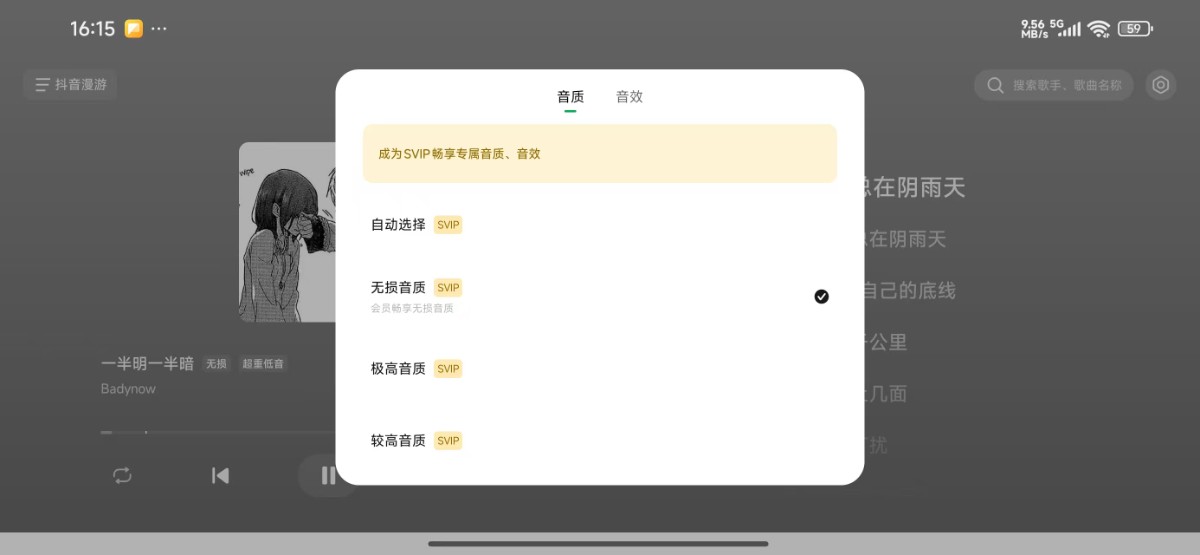Toggle the repeat mode icon
Screen dimensions: 1200x555
122,475
